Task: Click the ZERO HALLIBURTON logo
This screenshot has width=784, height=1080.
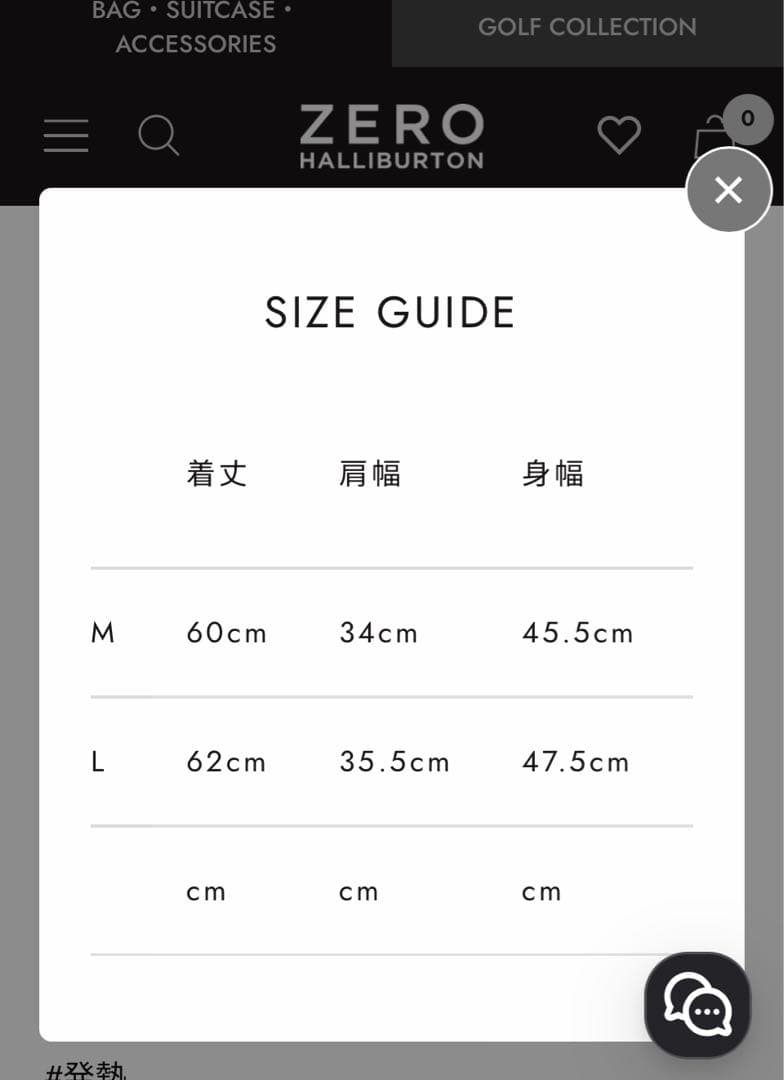Action: pos(392,135)
